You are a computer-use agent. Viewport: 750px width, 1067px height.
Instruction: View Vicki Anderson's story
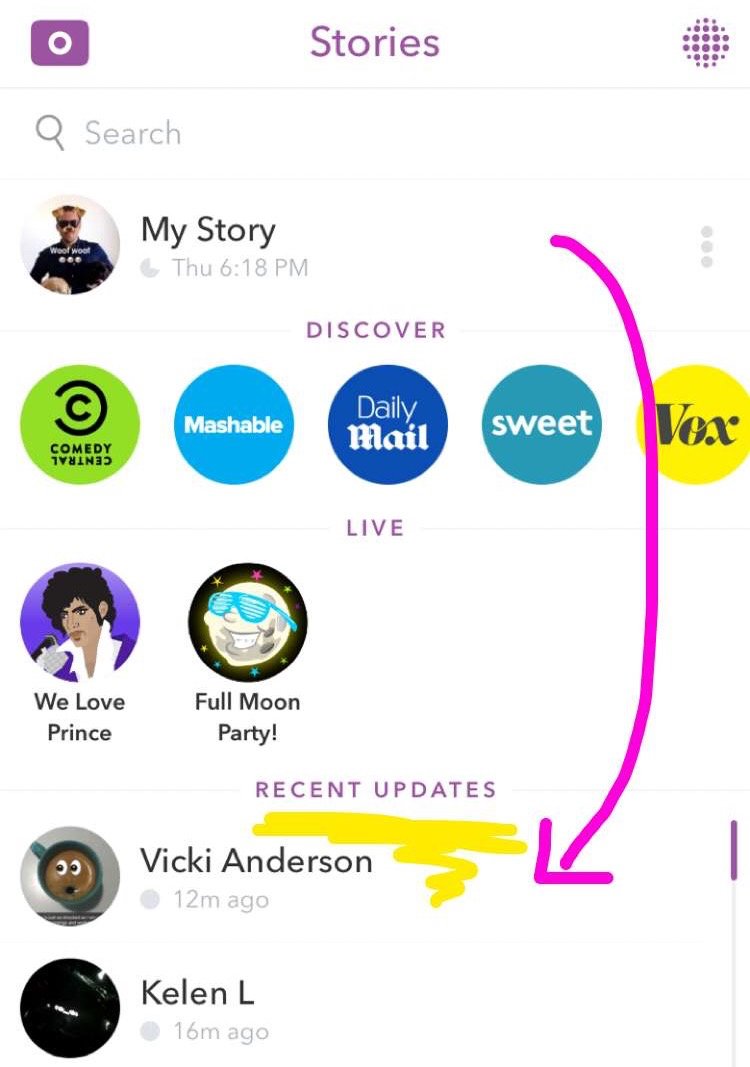point(256,877)
